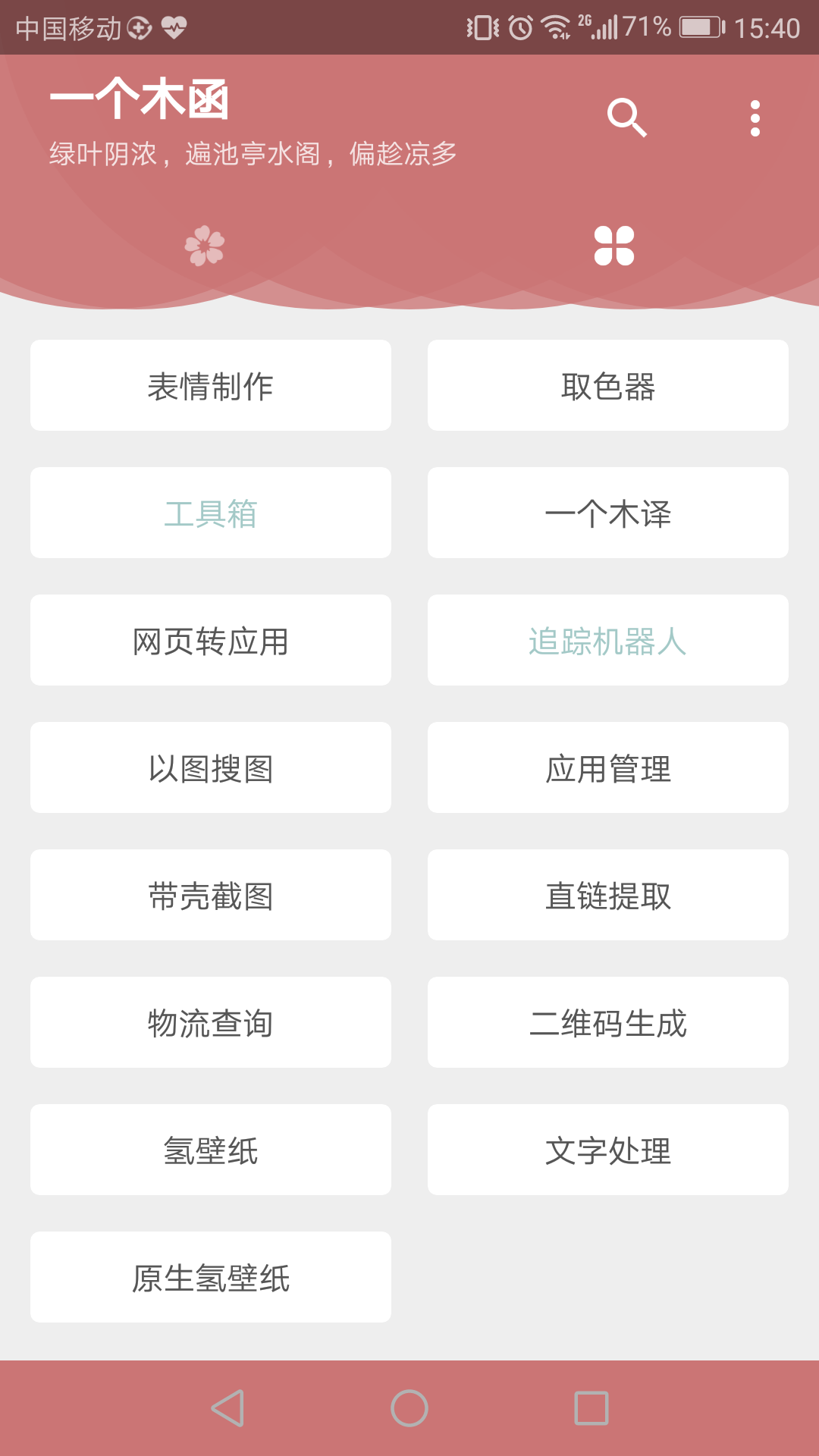Choose 带壳截图
The width and height of the screenshot is (819, 1456).
[x=211, y=895]
